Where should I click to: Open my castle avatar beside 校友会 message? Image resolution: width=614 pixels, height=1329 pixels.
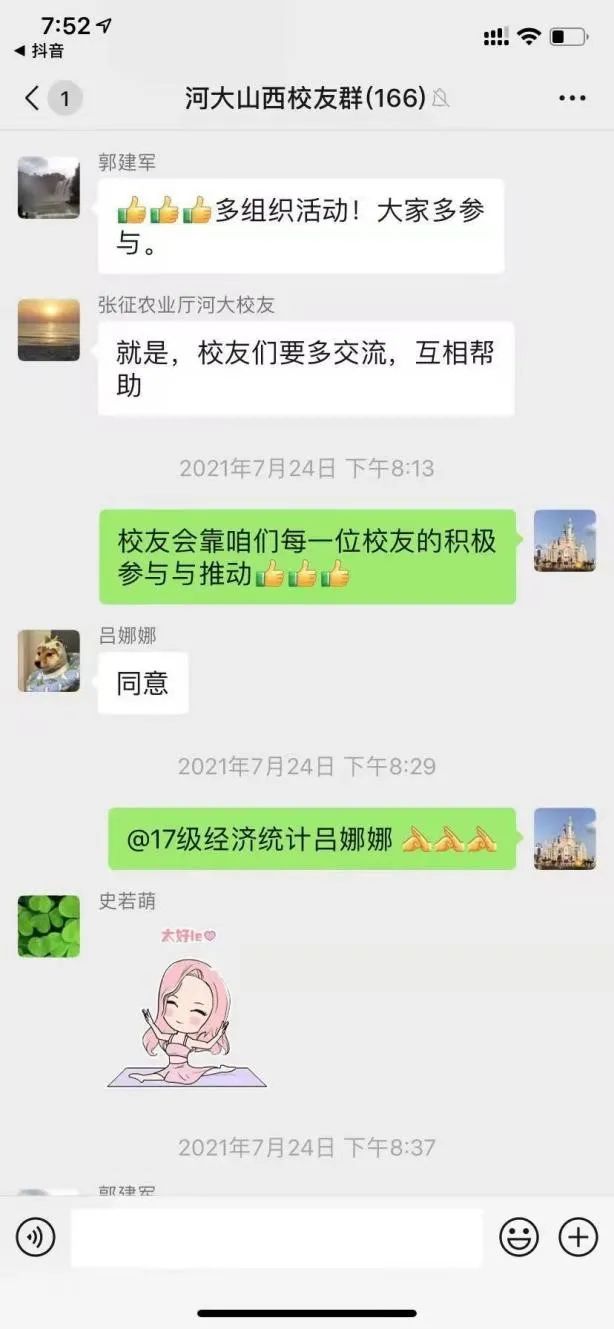pyautogui.click(x=564, y=541)
